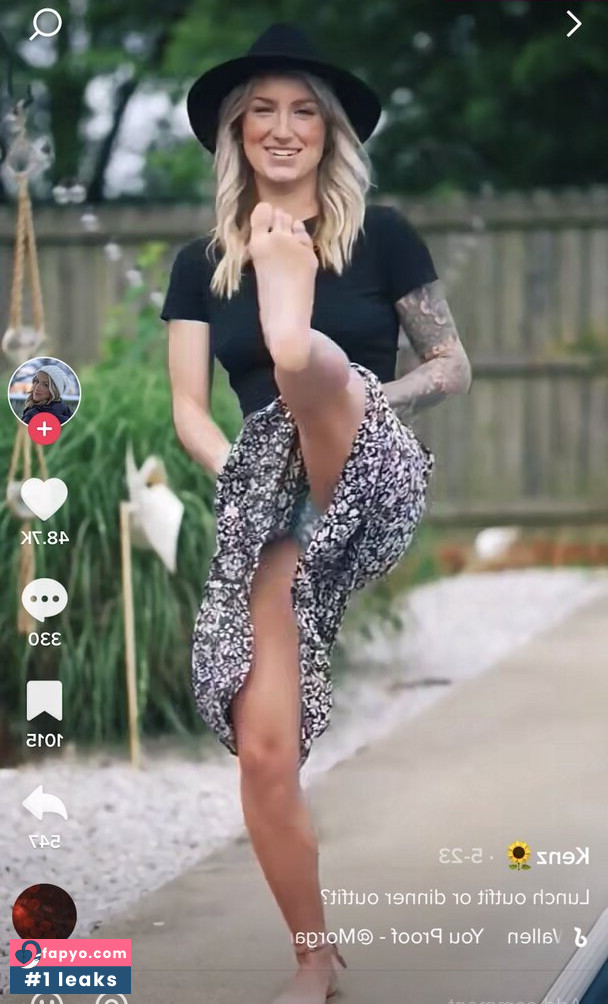
Task: Open the creator's profile picture
Action: (44, 392)
